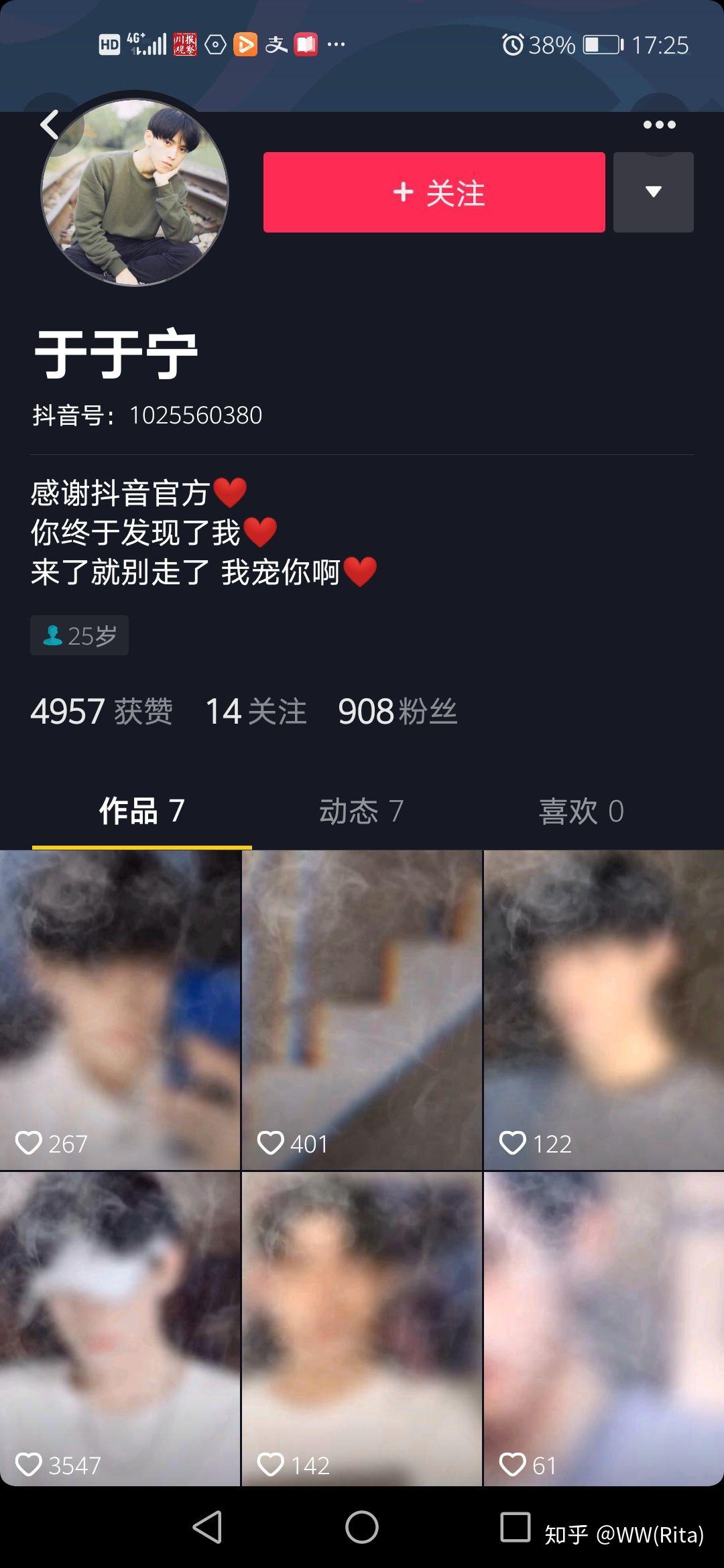Switch to the 动态 tab
Image resolution: width=724 pixels, height=1568 pixels.
pos(361,811)
